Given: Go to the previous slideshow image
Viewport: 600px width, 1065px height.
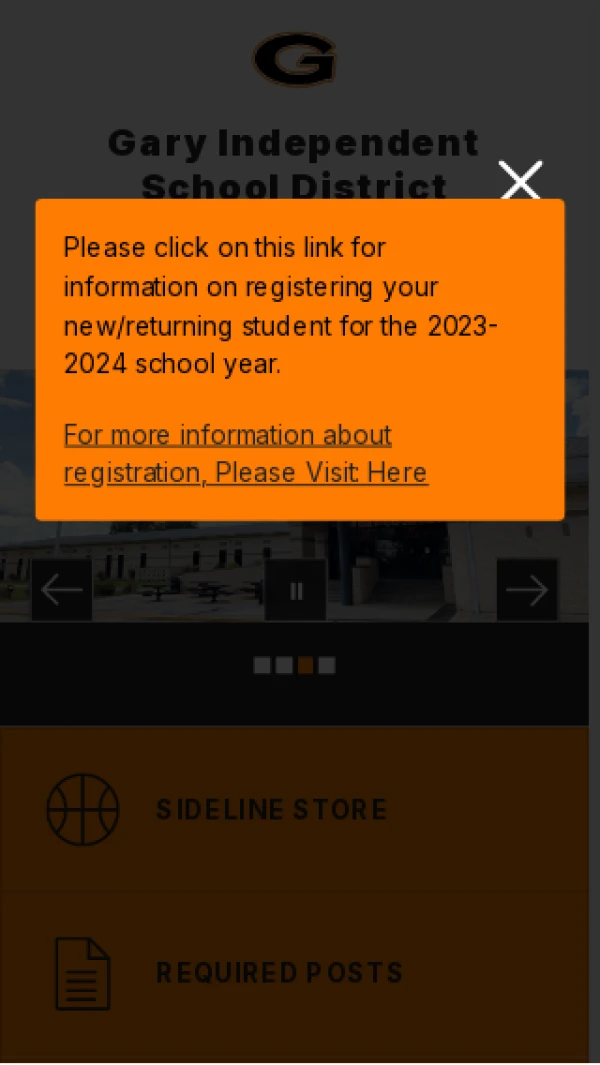Looking at the screenshot, I should coord(62,590).
